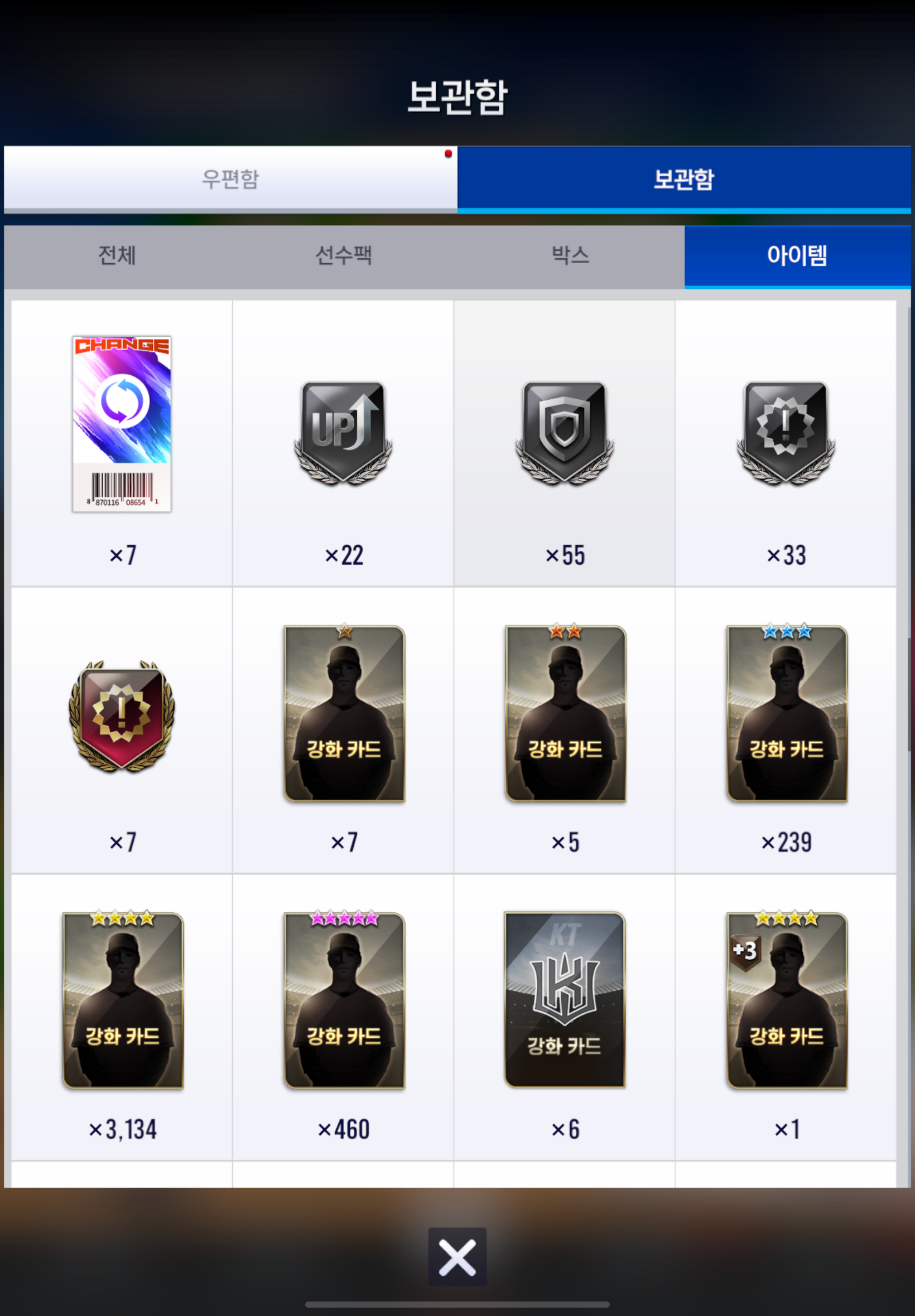
Task: Select the 보관함 tab
Action: [x=683, y=179]
